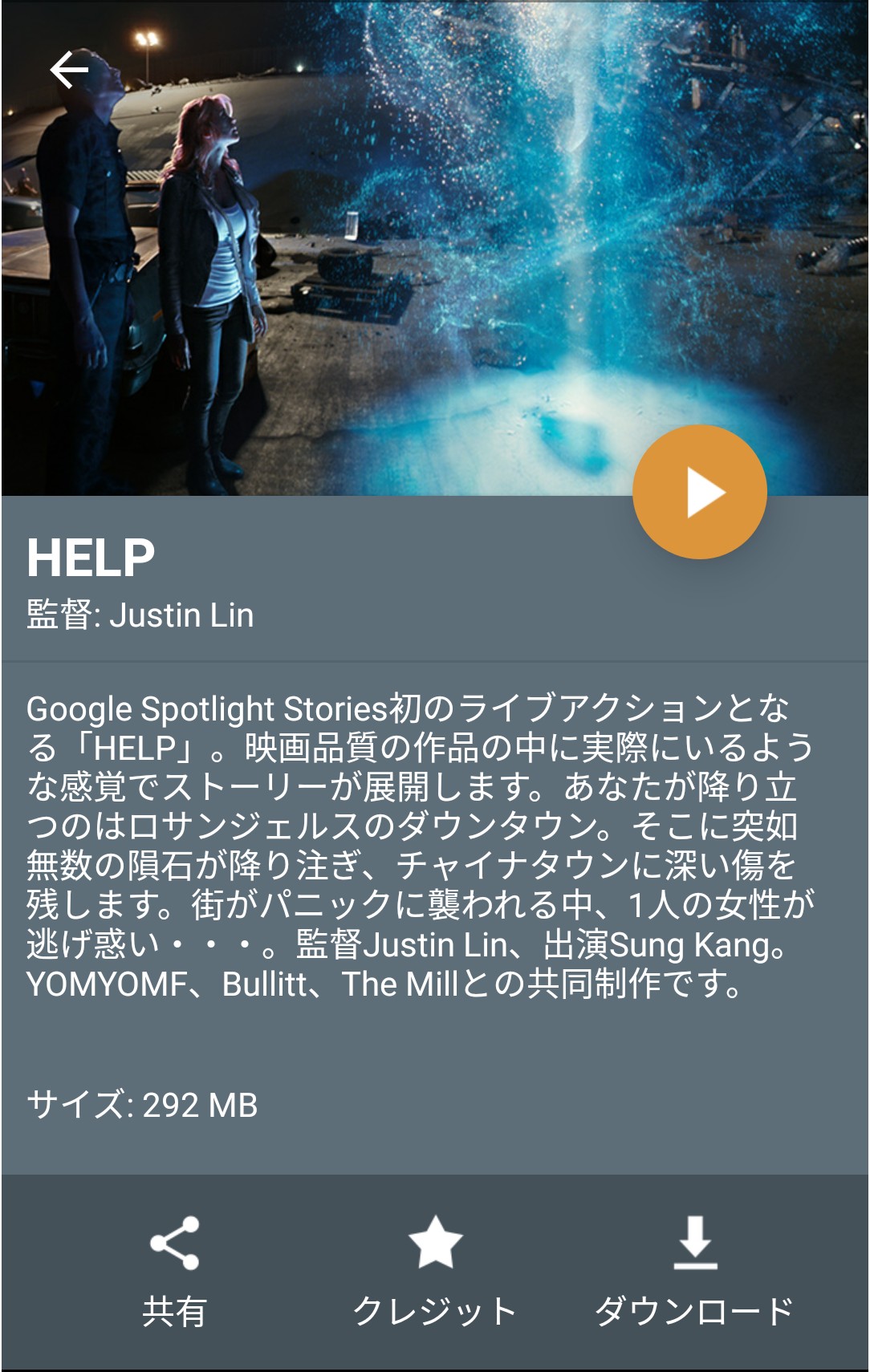
Task: Play the HELP story
Action: point(700,492)
